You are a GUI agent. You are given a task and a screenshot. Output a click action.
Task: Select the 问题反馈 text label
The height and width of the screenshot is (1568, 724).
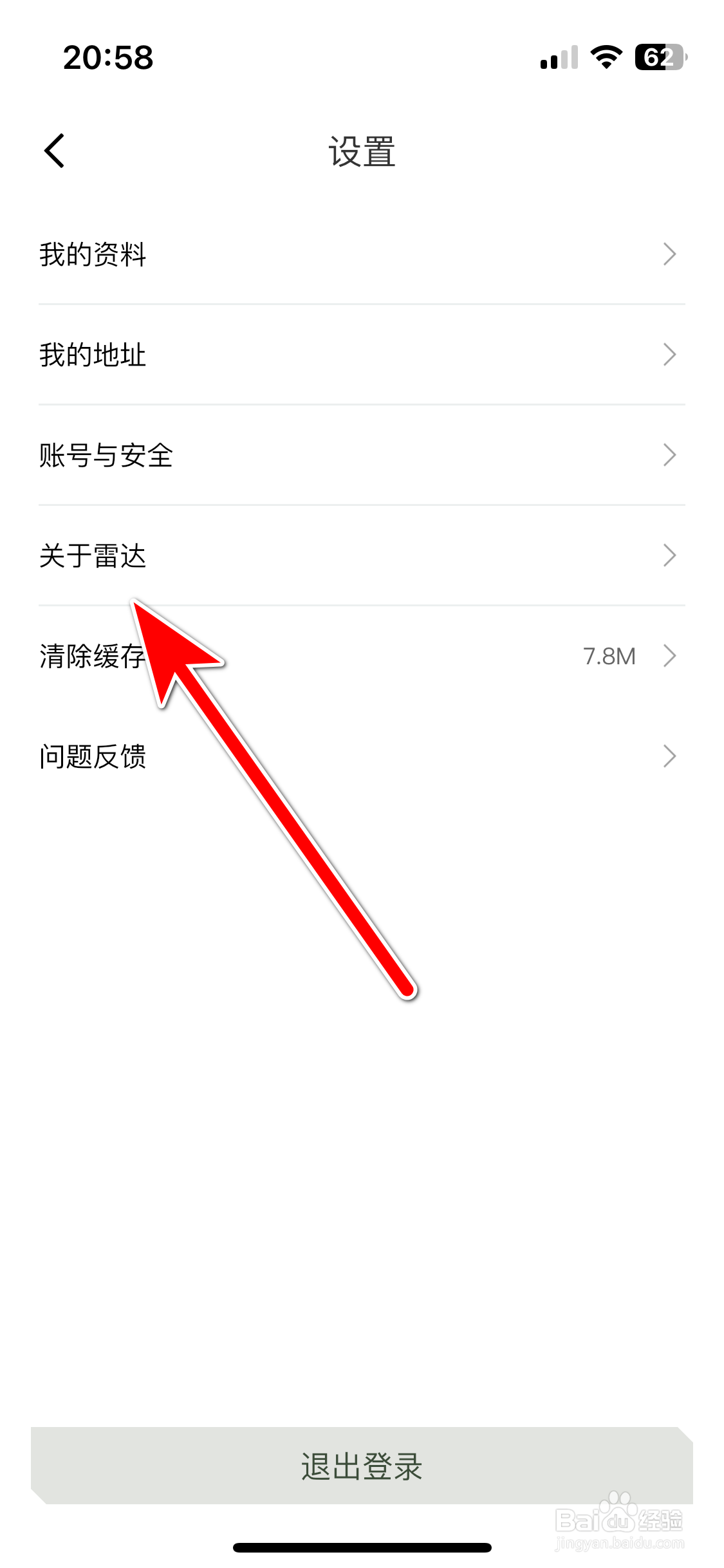(92, 756)
